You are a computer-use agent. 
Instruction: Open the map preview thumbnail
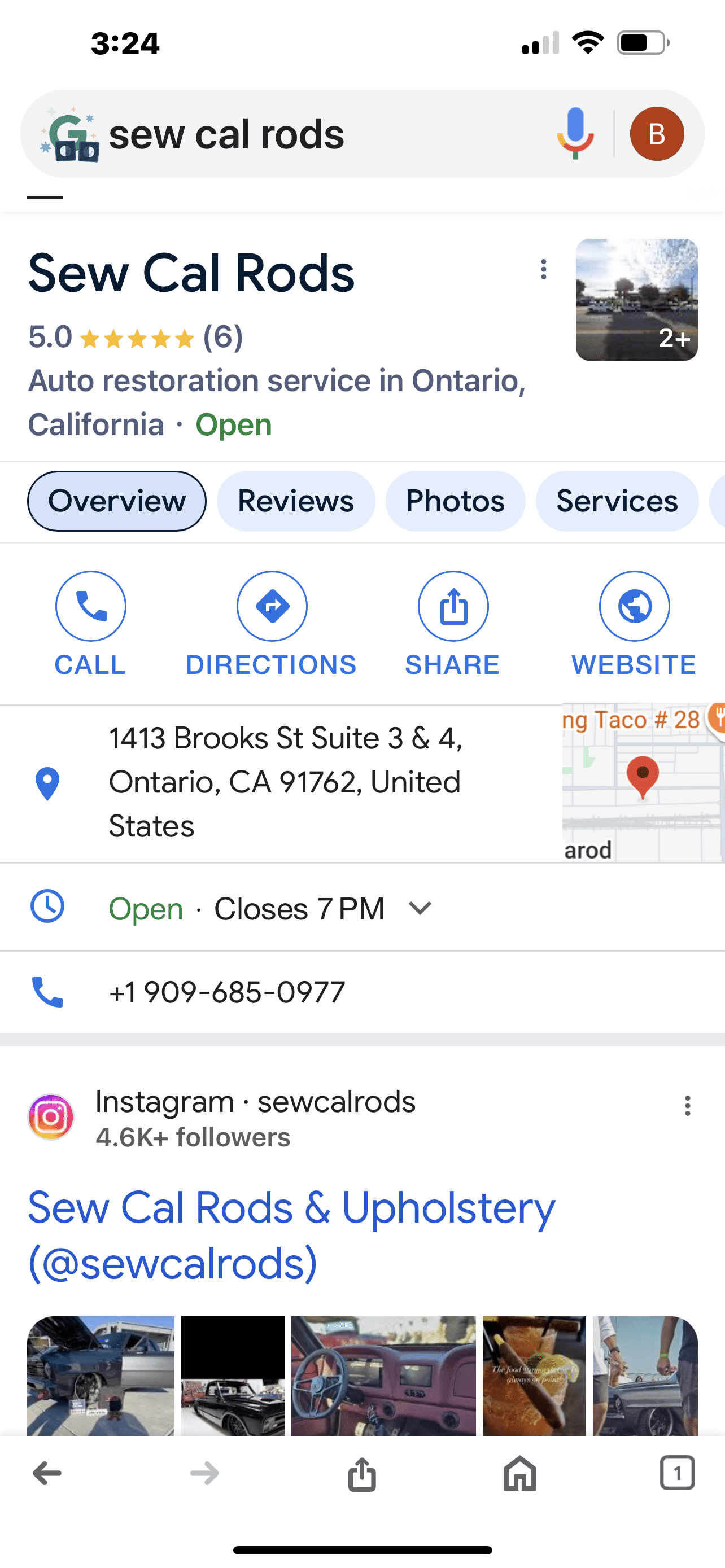(x=643, y=783)
